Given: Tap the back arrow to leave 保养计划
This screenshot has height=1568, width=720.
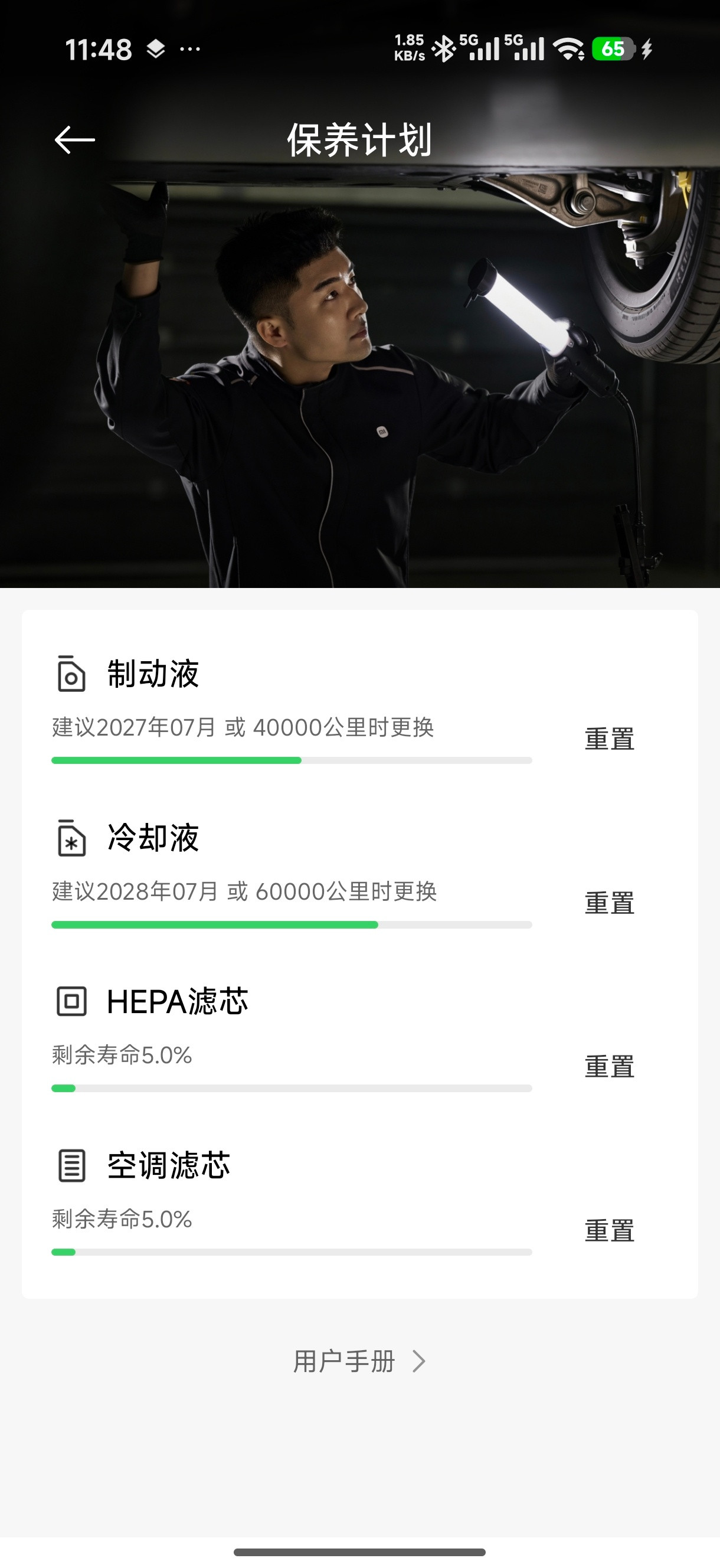Looking at the screenshot, I should tap(75, 139).
